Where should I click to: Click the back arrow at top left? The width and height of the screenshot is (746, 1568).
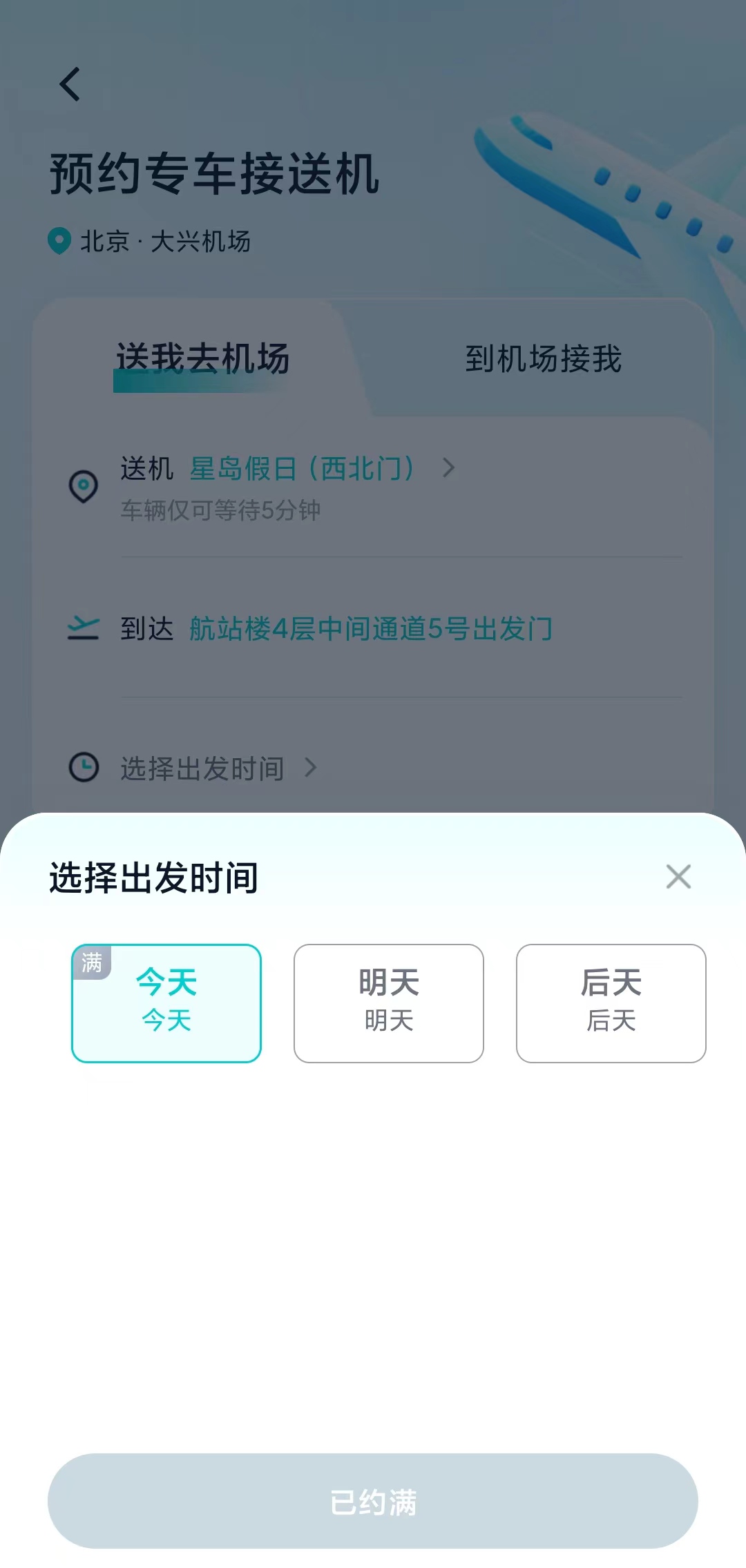click(x=69, y=84)
